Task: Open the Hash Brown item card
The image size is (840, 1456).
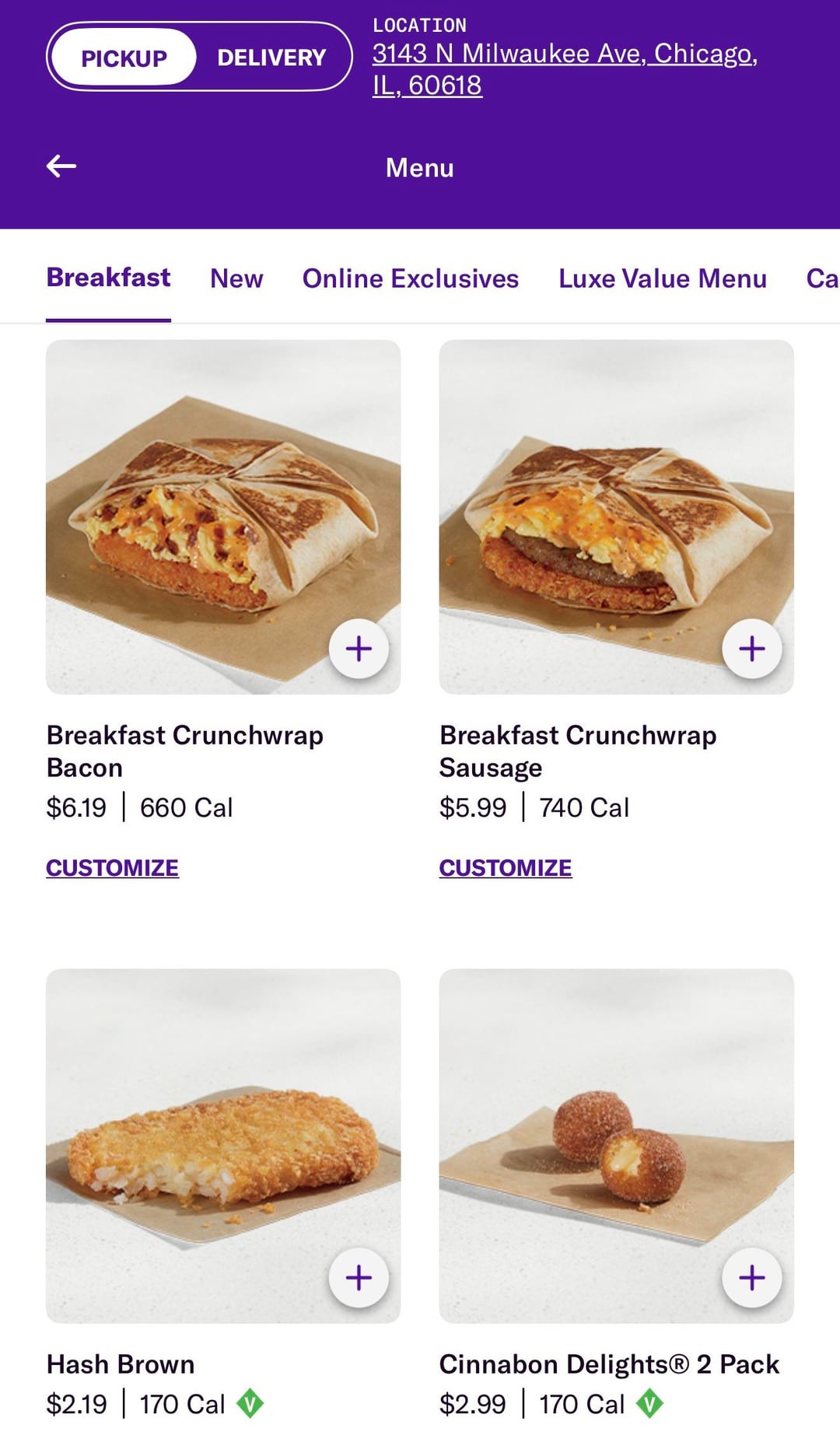Action: pyautogui.click(x=121, y=1364)
